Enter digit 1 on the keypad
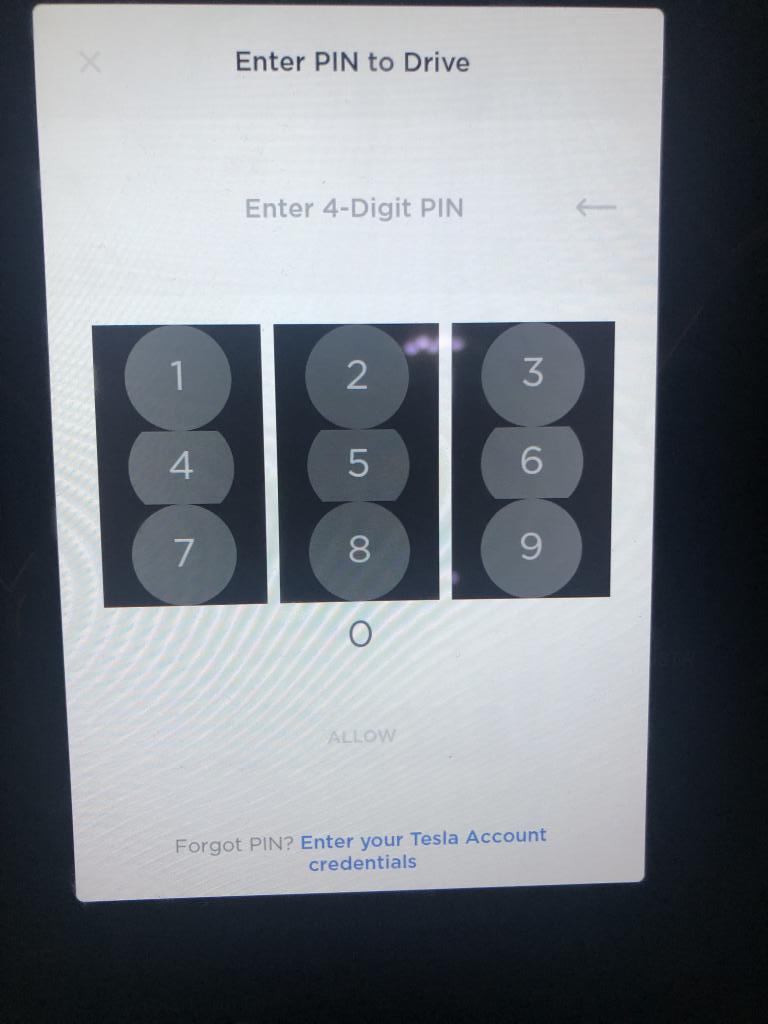 click(178, 377)
